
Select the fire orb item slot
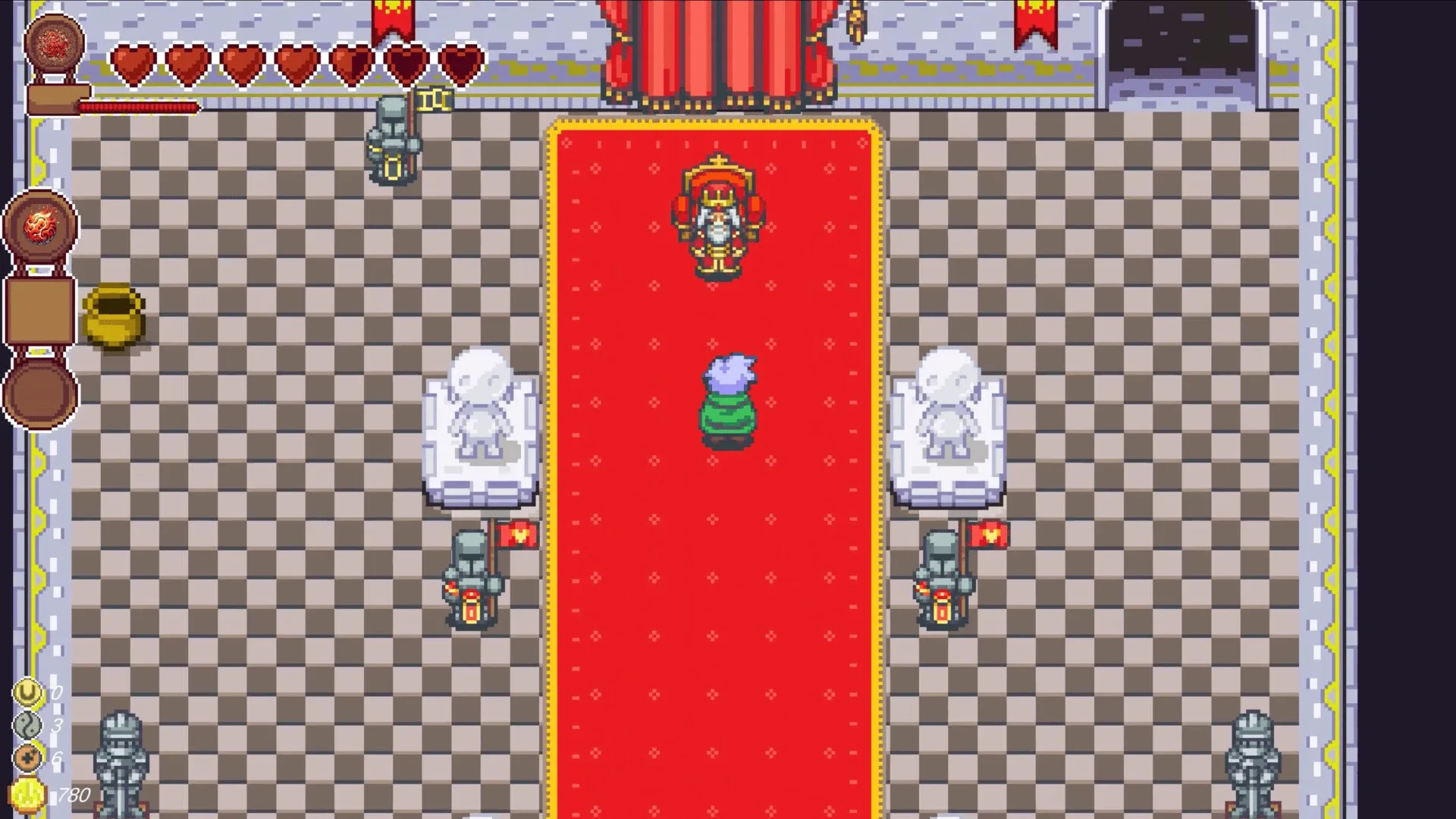pyautogui.click(x=41, y=226)
